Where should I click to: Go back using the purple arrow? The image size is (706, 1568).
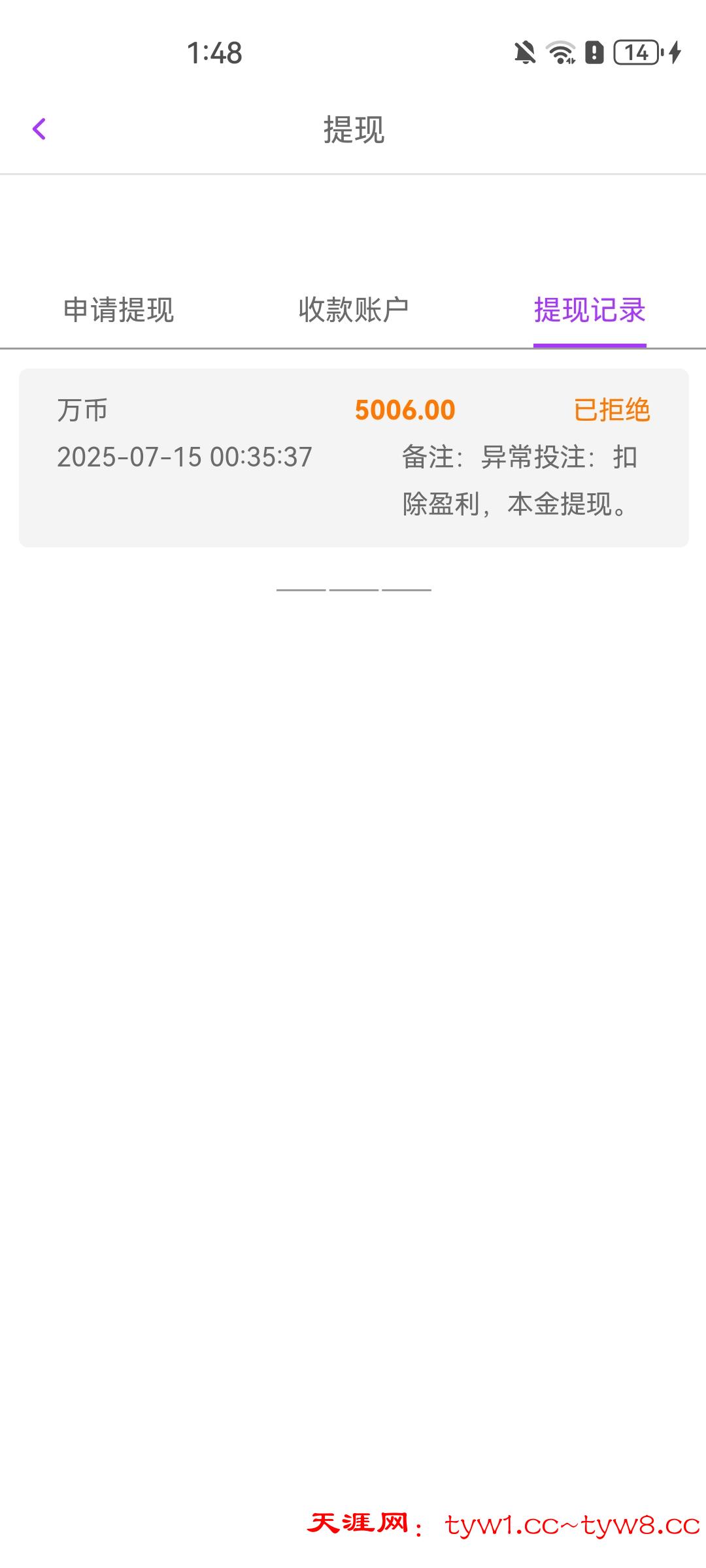(x=39, y=129)
